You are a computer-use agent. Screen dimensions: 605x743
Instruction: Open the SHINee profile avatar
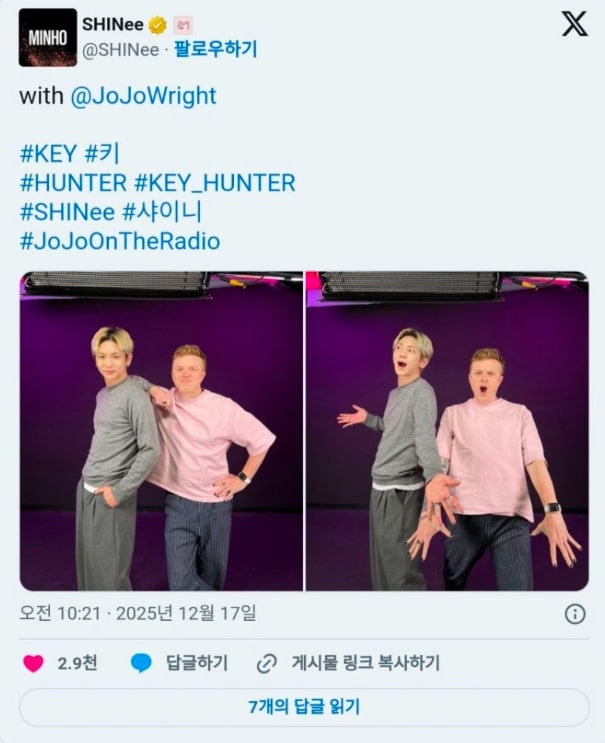tap(48, 38)
